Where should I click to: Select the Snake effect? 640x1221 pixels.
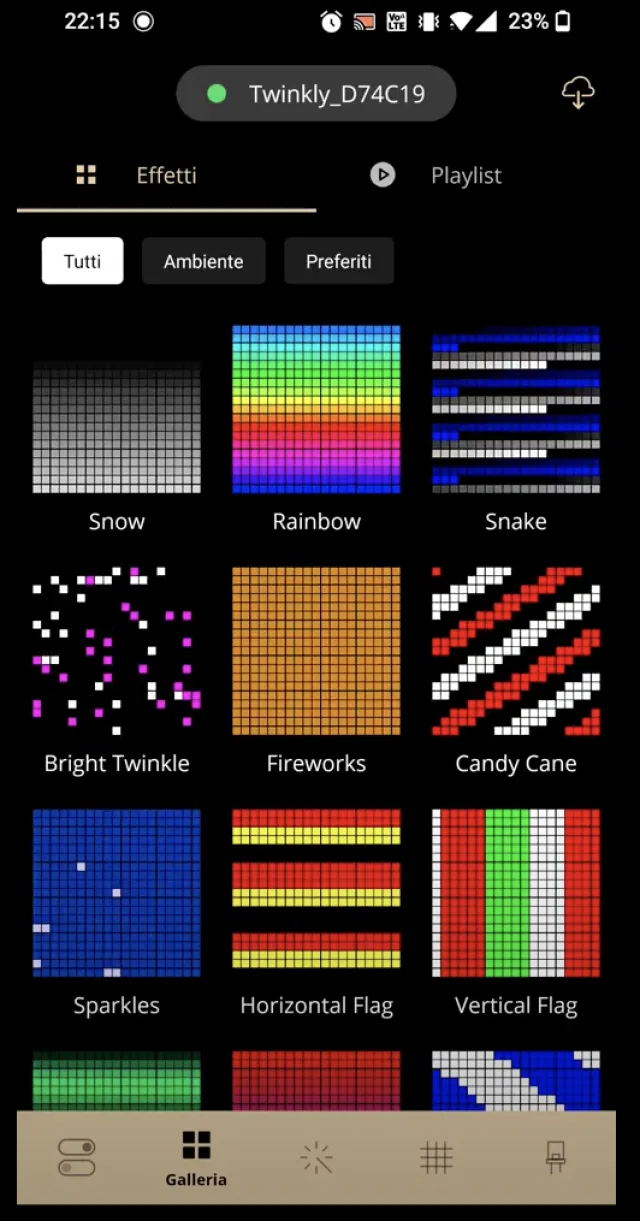(515, 410)
